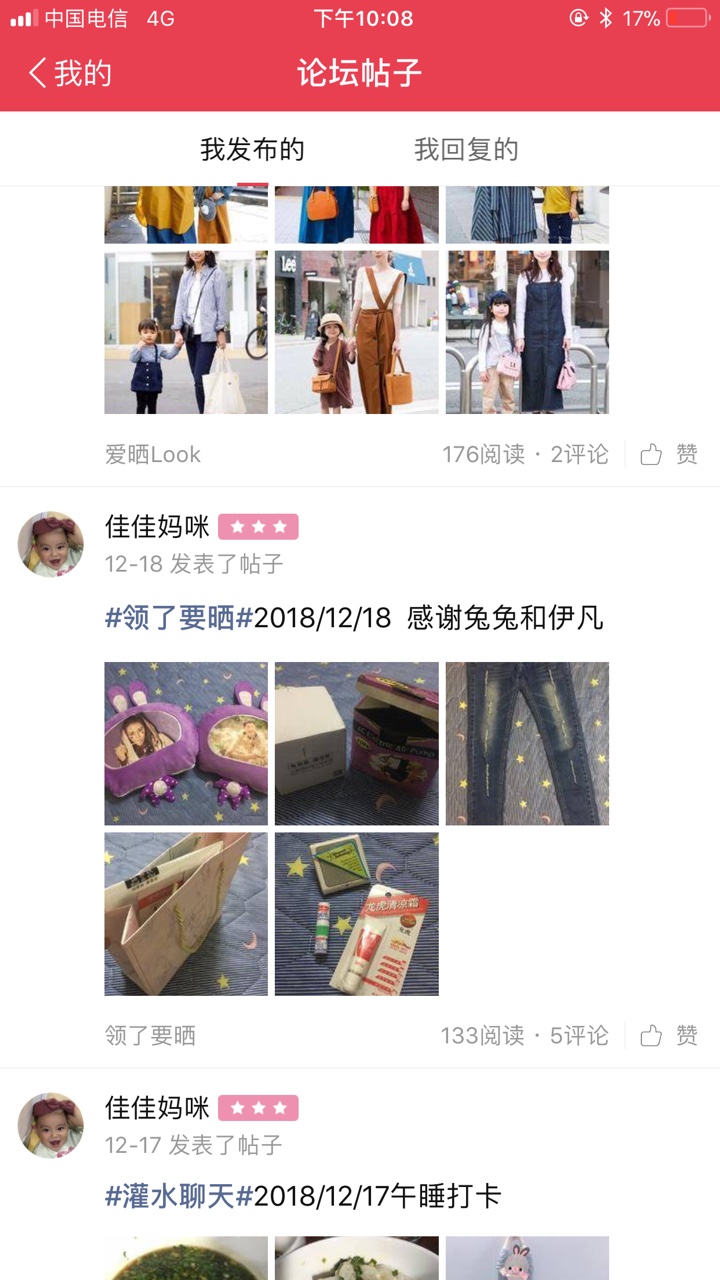View the 龙虎清凉霜 cream photo
The image size is (720, 1280).
click(357, 914)
